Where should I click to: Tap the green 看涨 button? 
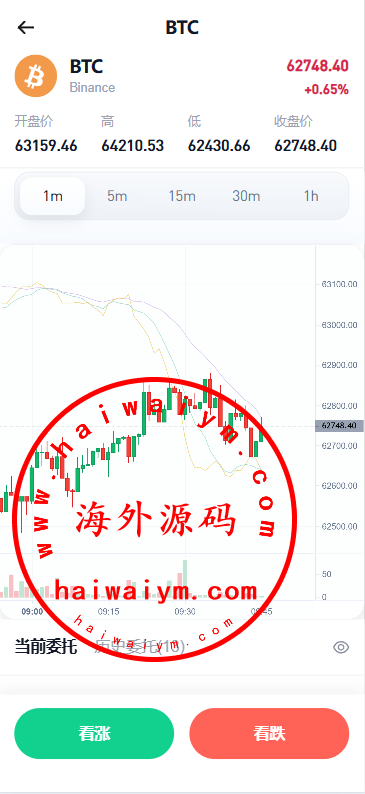[94, 733]
